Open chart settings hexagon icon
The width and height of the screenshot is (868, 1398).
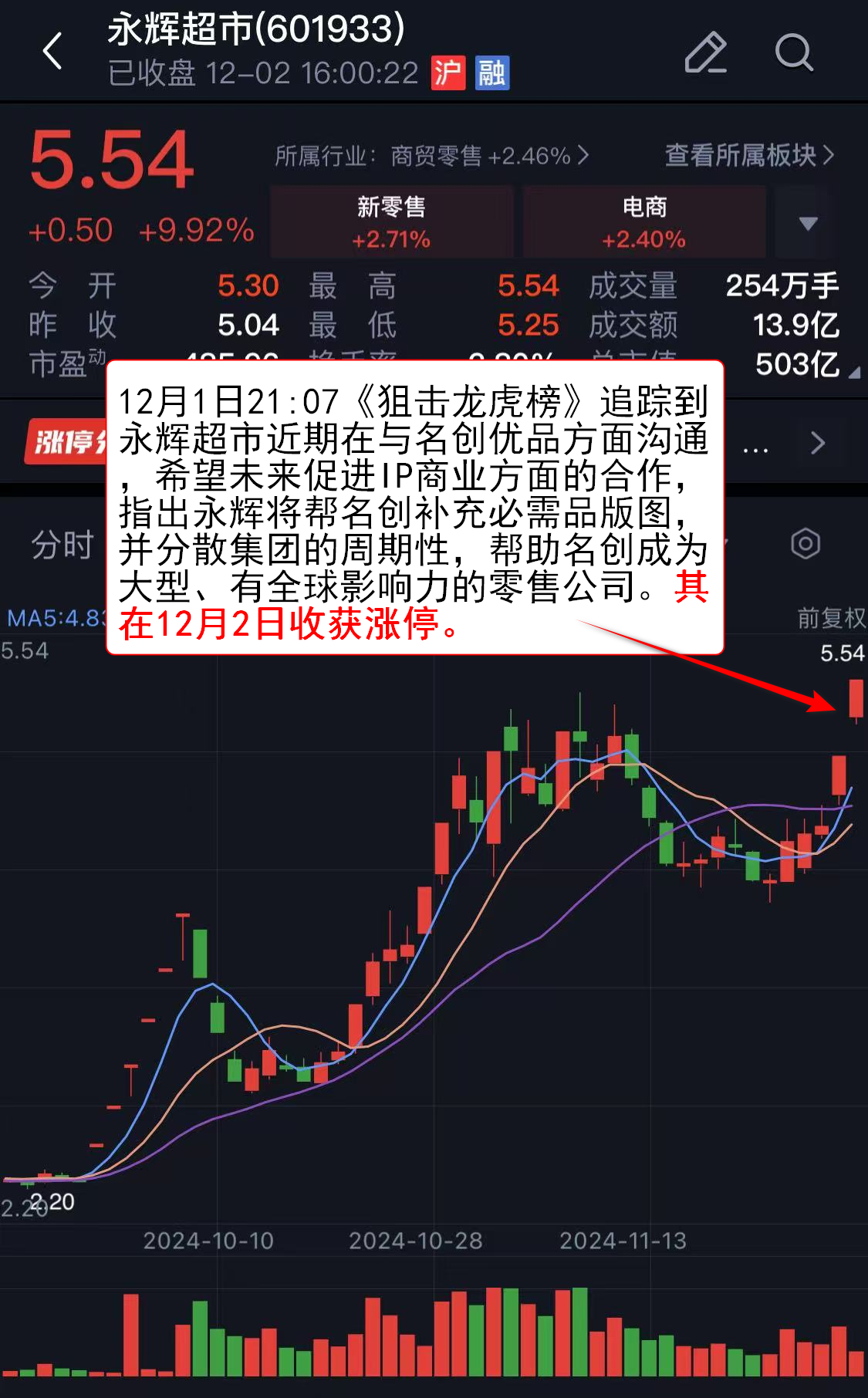coord(806,544)
